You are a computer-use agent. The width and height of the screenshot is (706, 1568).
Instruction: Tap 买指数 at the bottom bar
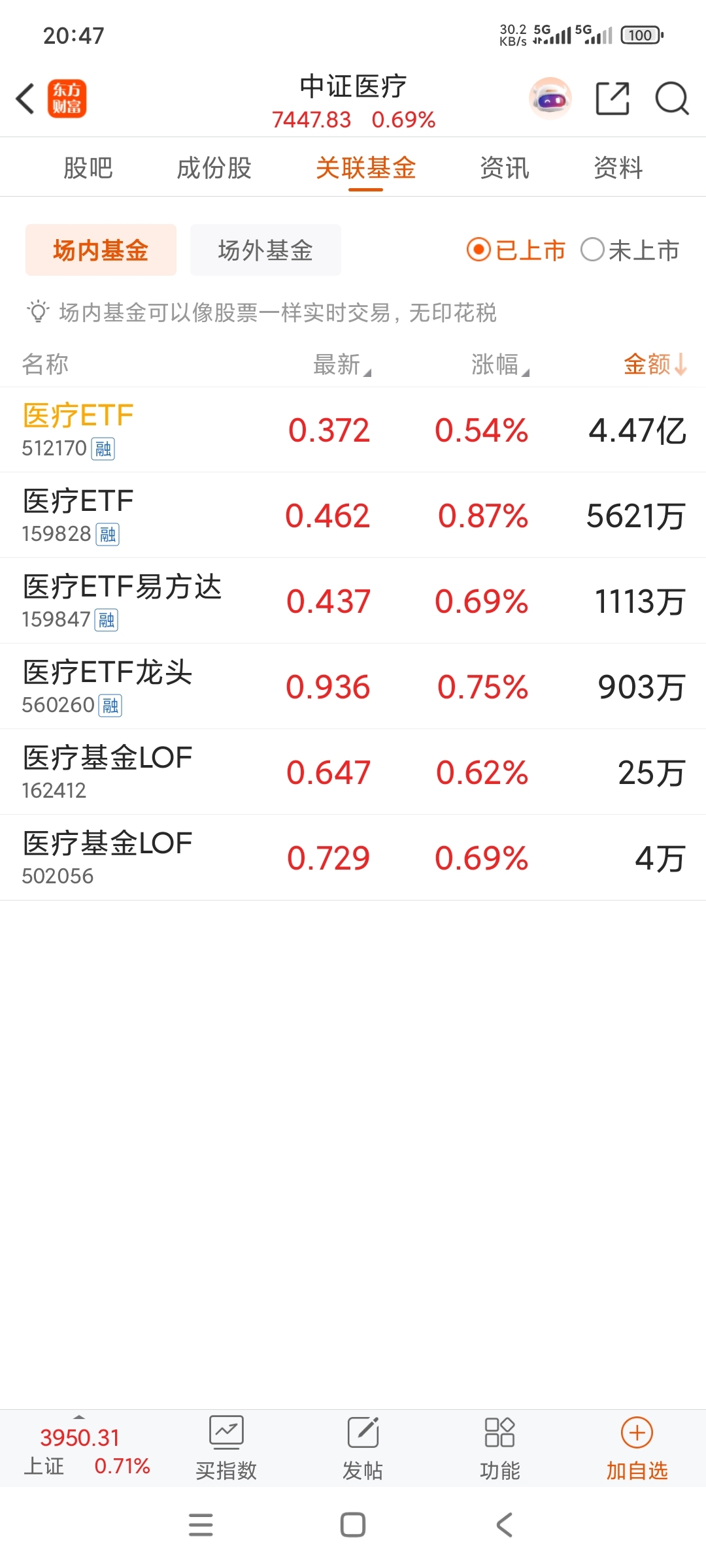click(226, 1448)
